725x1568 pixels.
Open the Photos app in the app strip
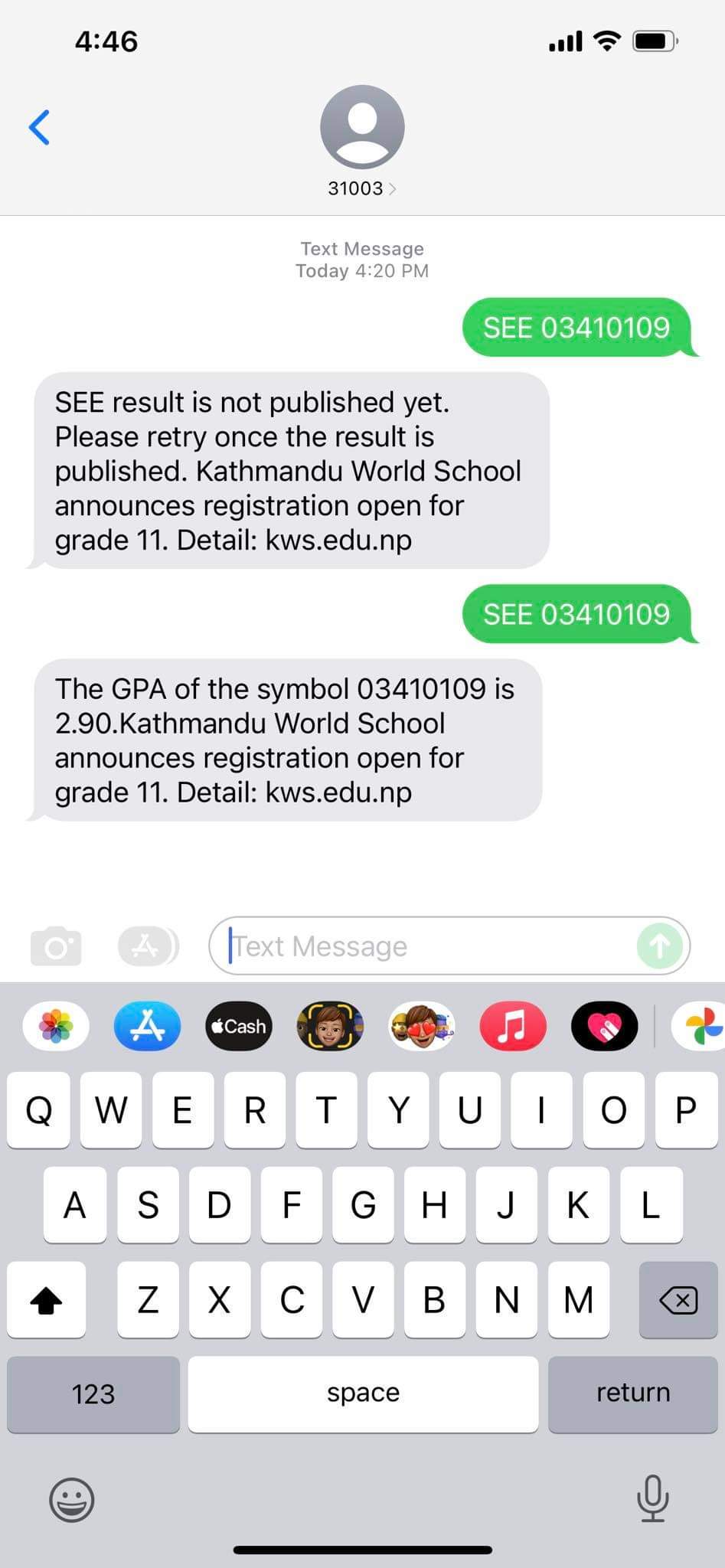click(56, 1026)
